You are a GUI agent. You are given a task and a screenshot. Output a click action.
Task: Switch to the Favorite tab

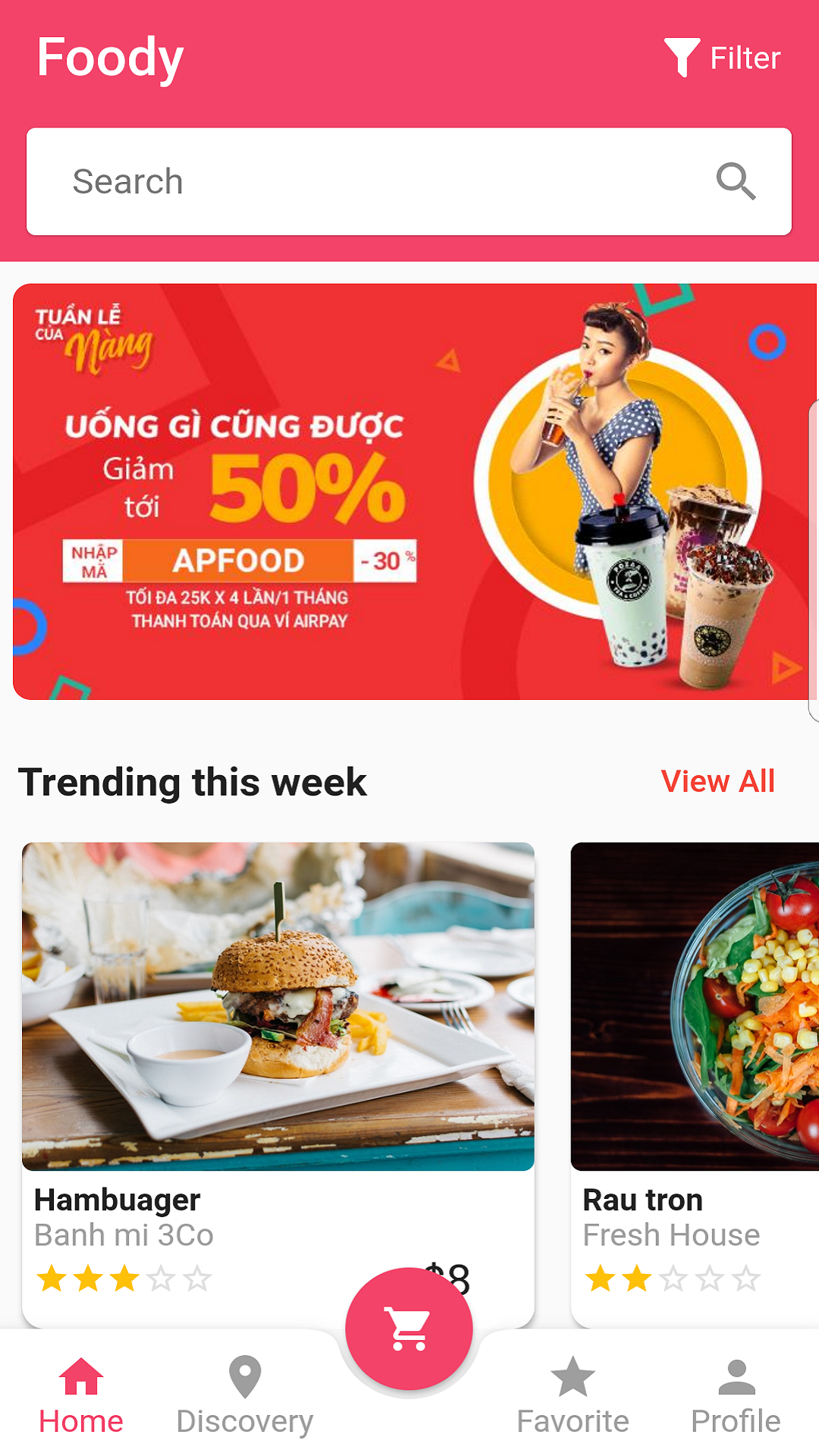coord(573,1397)
